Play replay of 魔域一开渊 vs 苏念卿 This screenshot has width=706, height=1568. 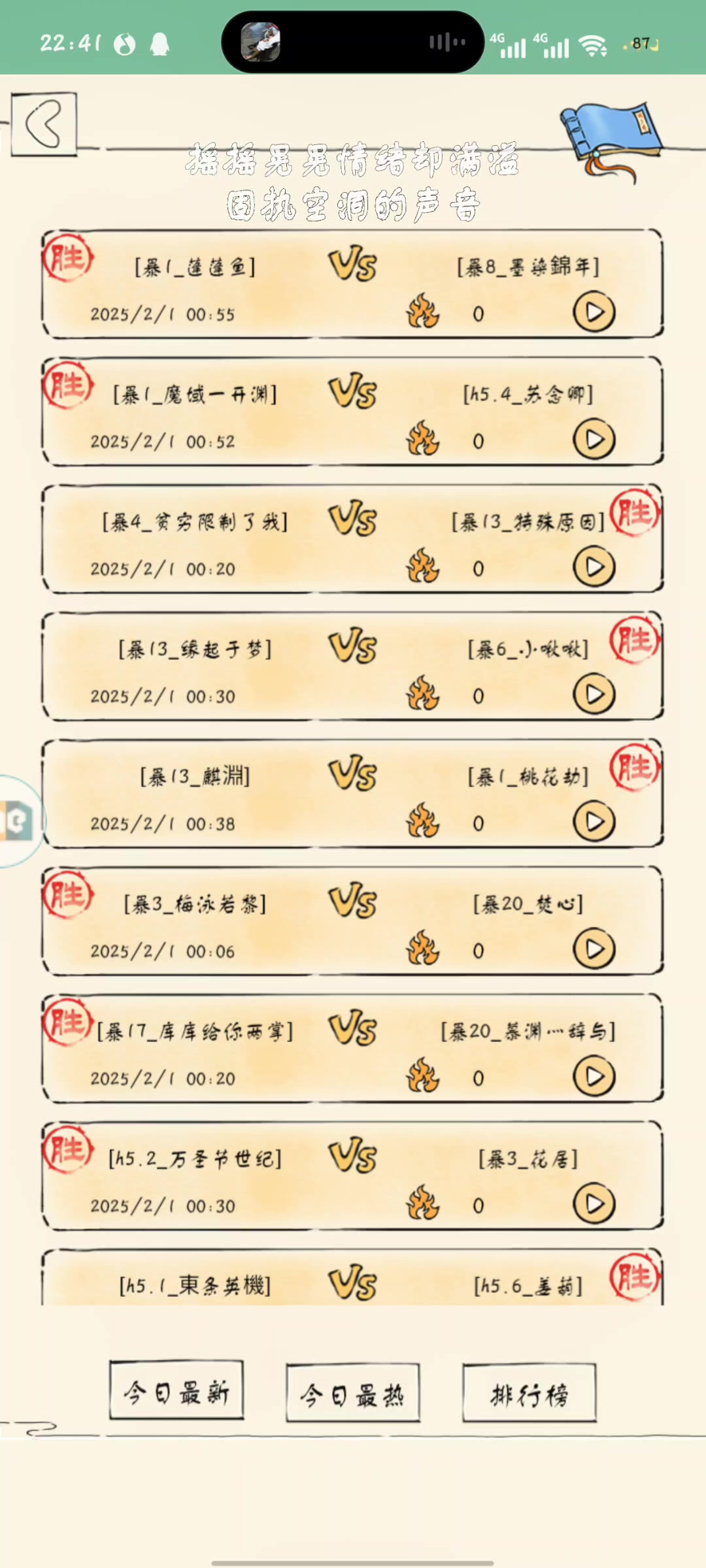pos(594,440)
